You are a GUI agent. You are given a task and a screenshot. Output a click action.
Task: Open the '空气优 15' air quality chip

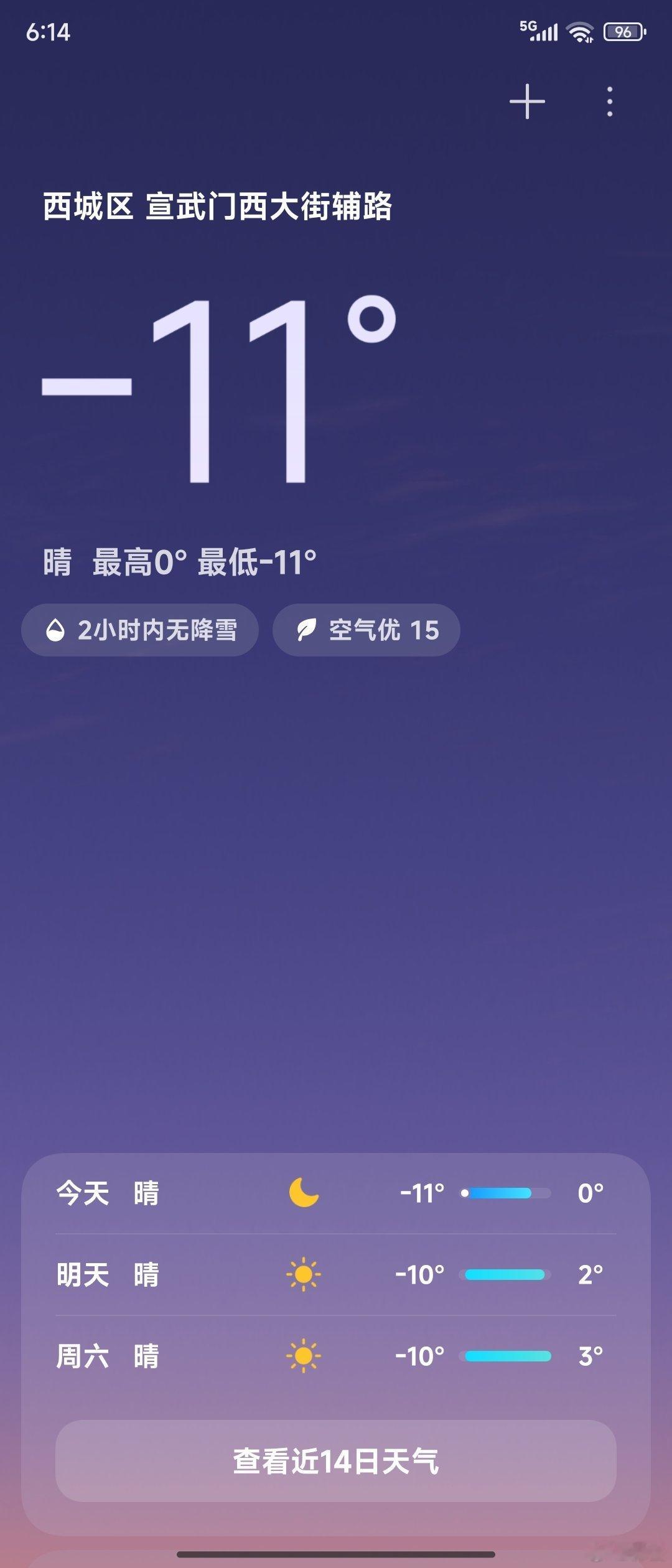click(366, 630)
